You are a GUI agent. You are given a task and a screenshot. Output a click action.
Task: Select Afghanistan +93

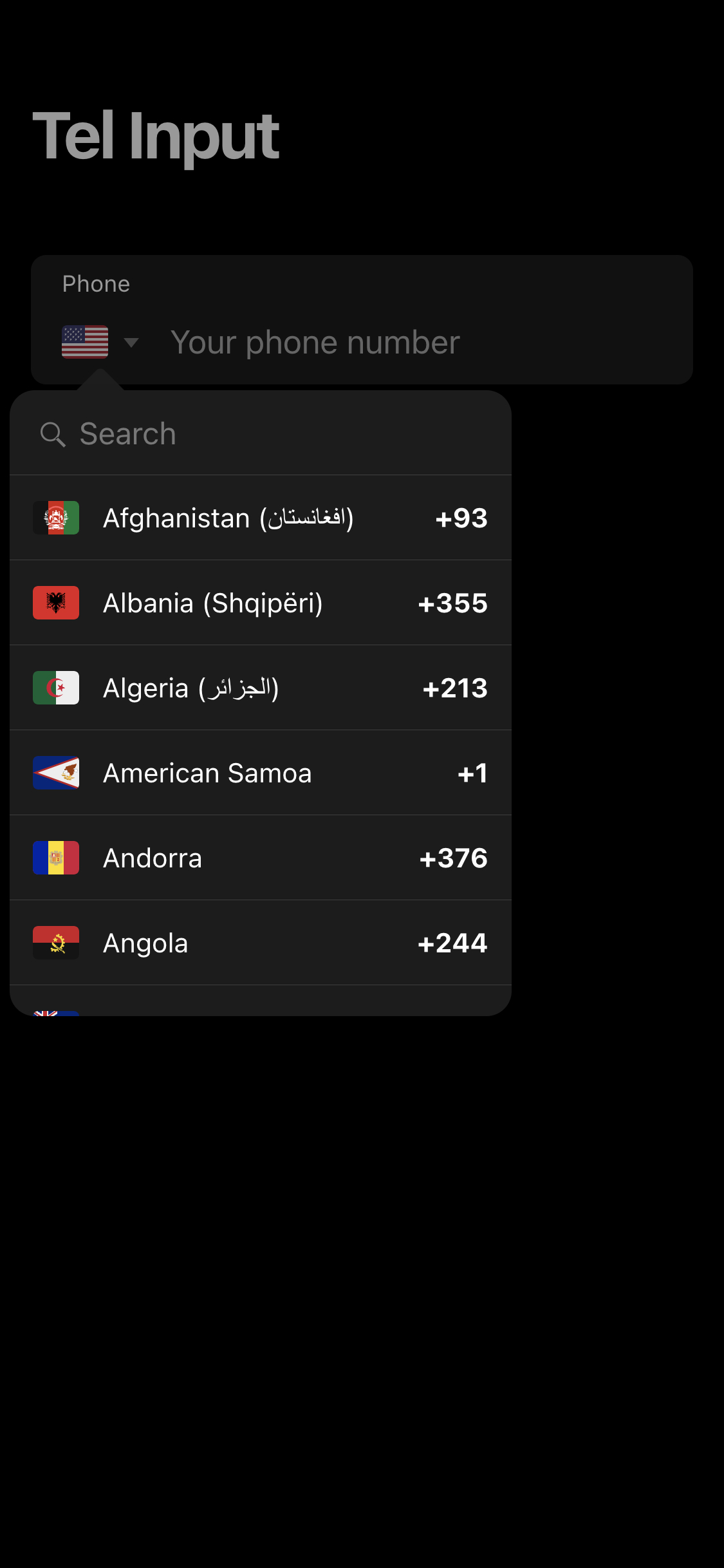[261, 518]
